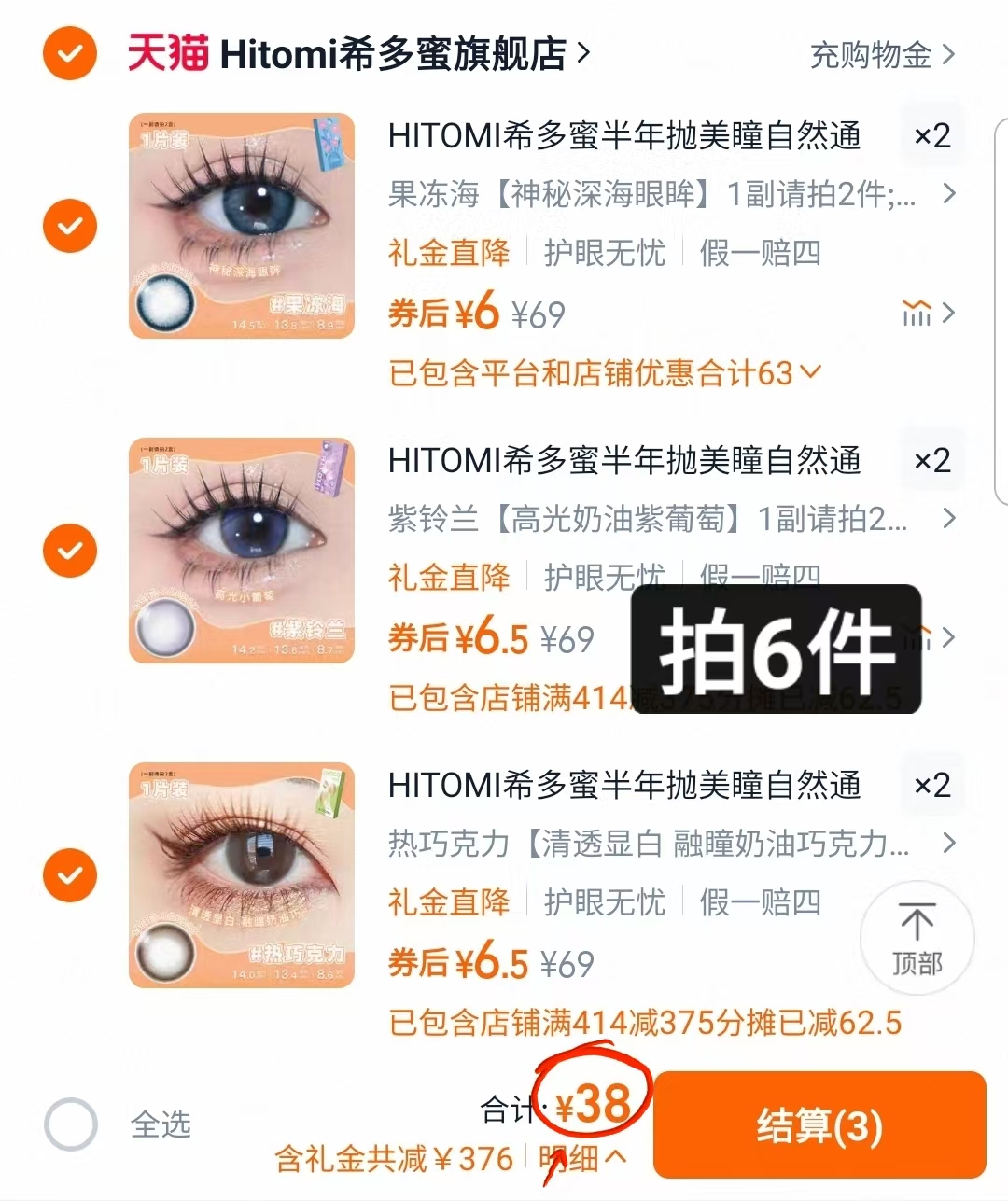The height and width of the screenshot is (1201, 1008).
Task: Open the 热巧克力 product thumbnail
Action: (241, 874)
